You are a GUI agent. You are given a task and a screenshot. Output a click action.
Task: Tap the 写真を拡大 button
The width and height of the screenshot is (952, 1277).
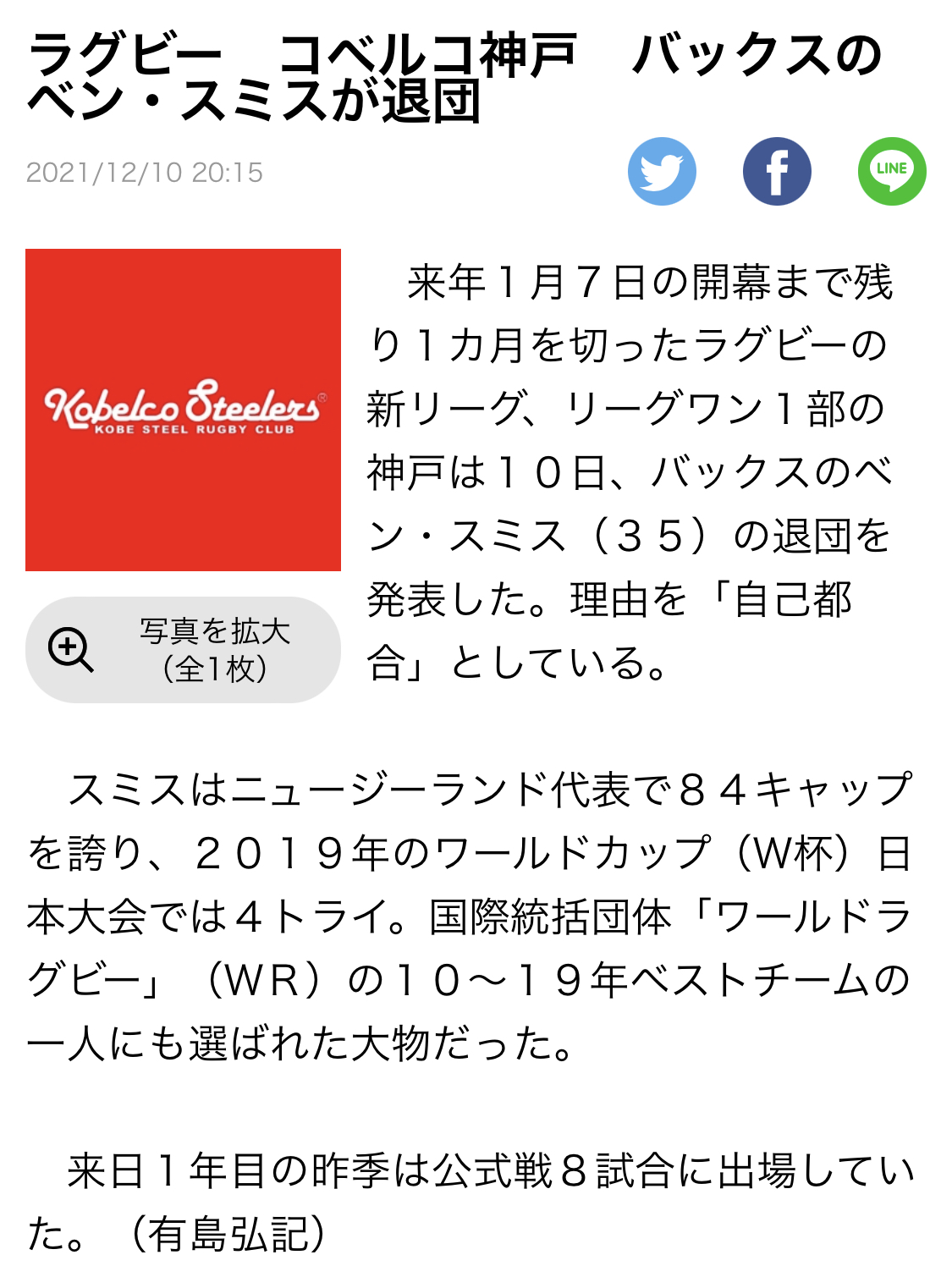pos(183,650)
